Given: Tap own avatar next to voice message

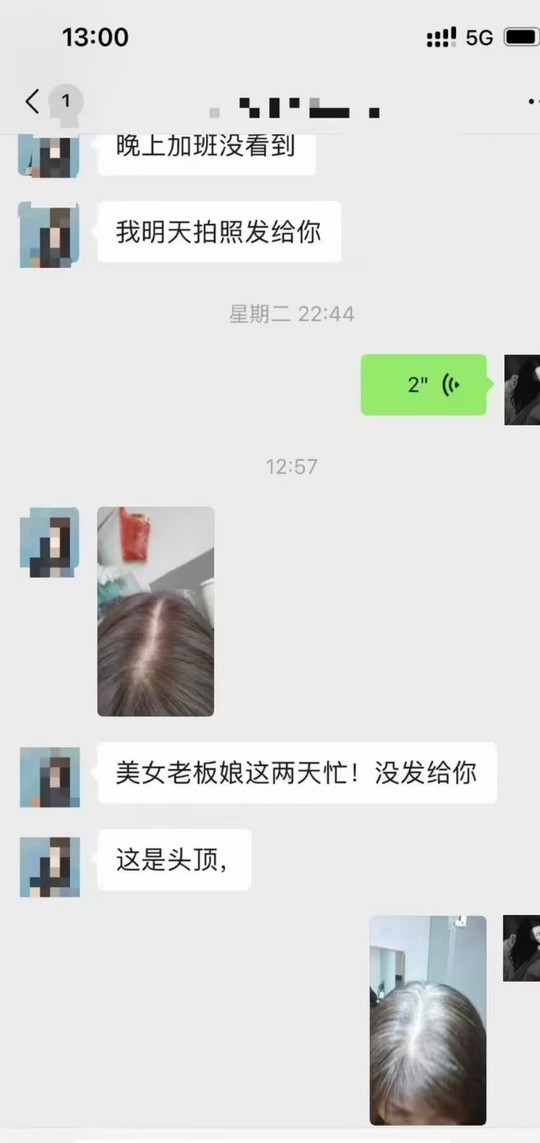Looking at the screenshot, I should pyautogui.click(x=522, y=390).
